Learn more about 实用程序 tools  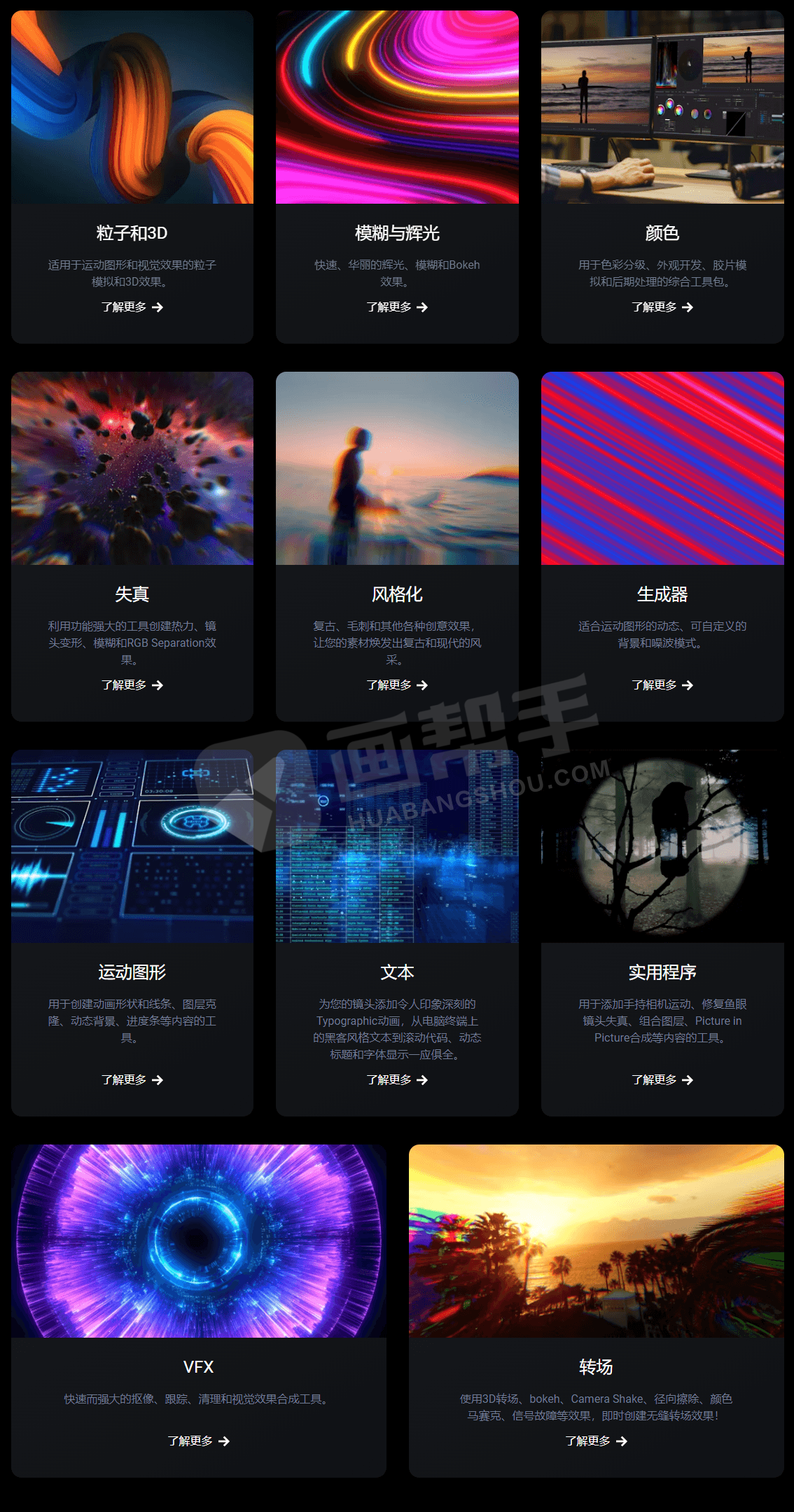662,1080
